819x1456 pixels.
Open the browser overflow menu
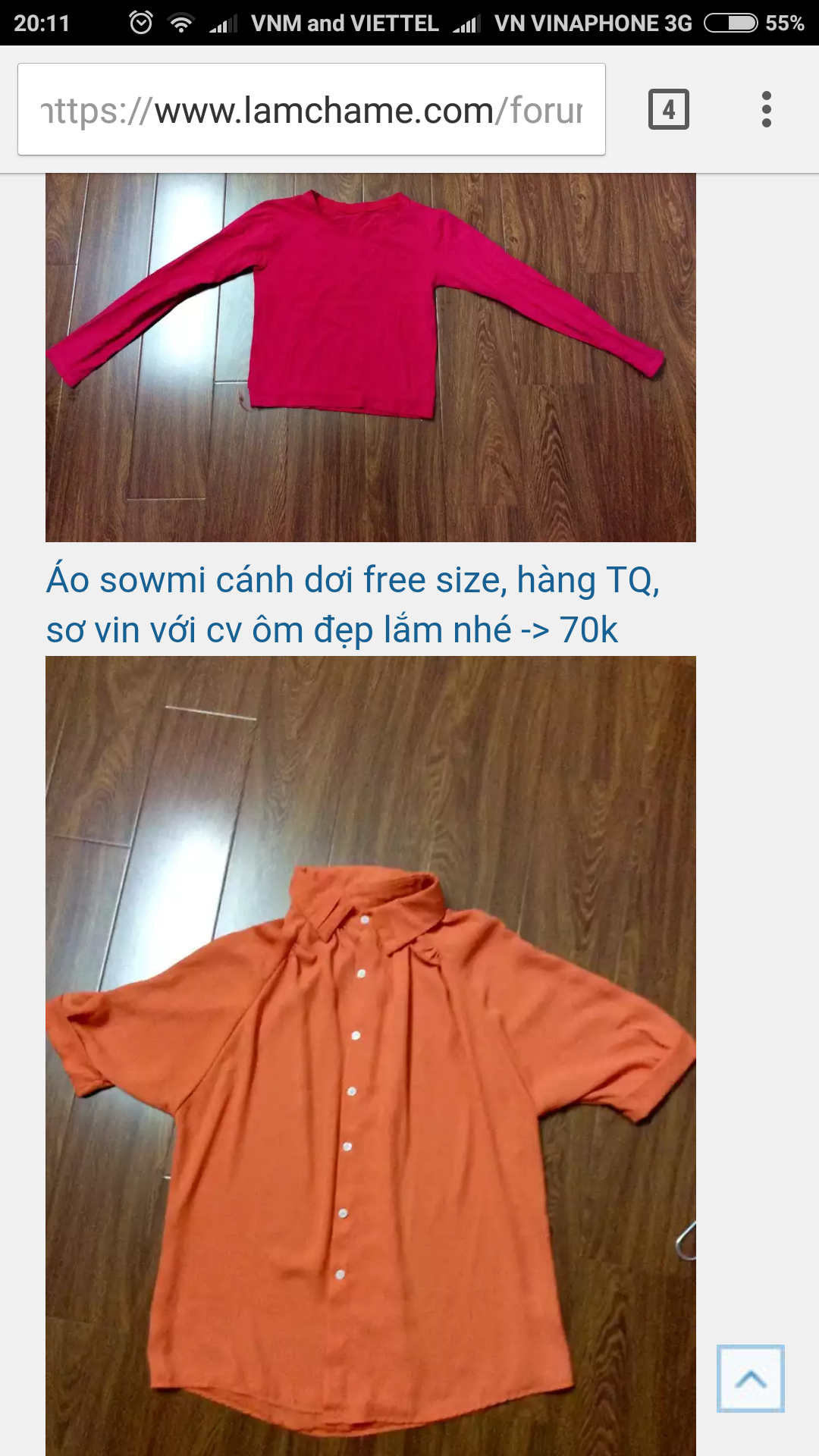[766, 110]
